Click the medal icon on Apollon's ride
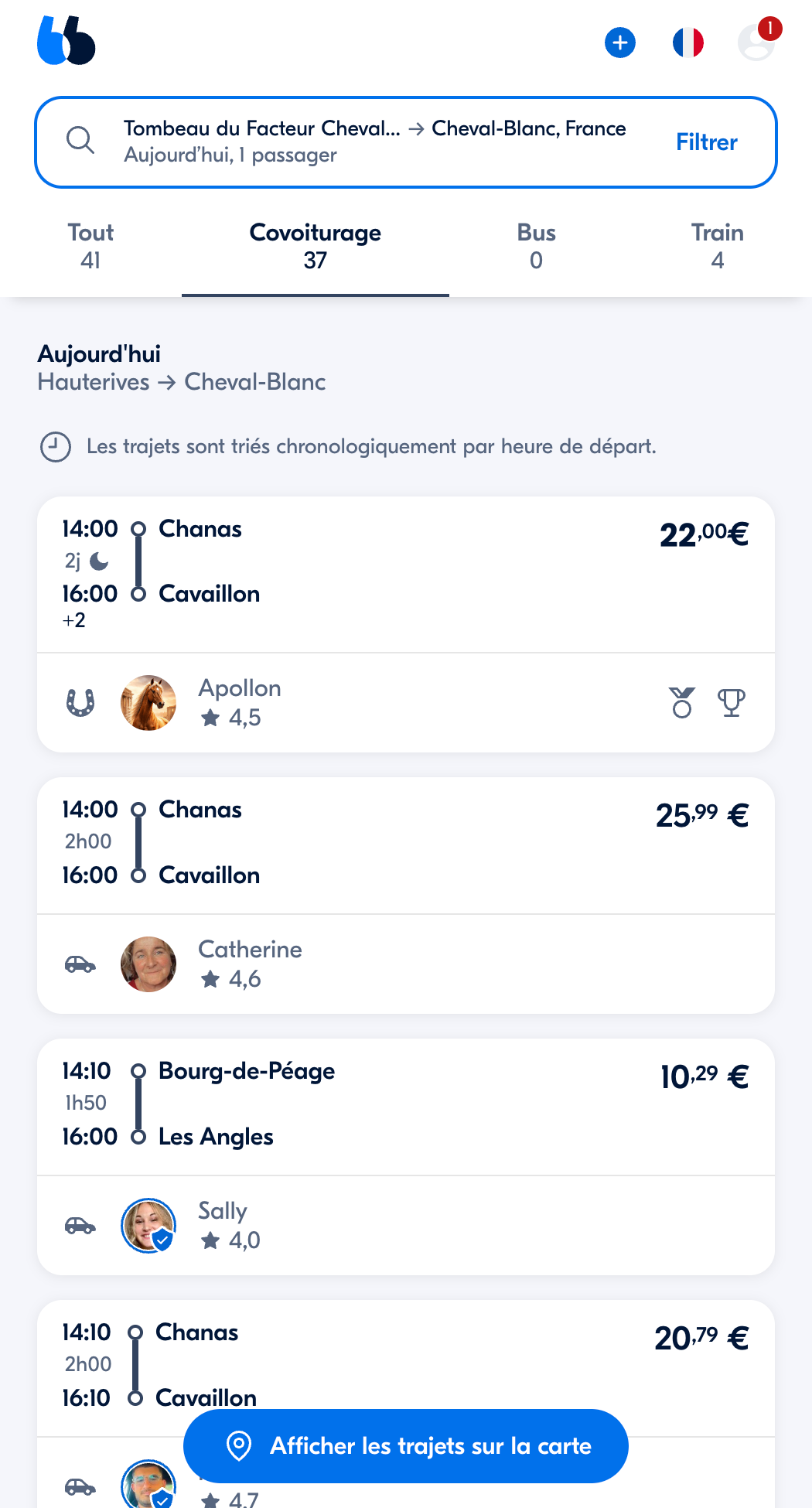Image resolution: width=812 pixels, height=1508 pixels. (681, 702)
